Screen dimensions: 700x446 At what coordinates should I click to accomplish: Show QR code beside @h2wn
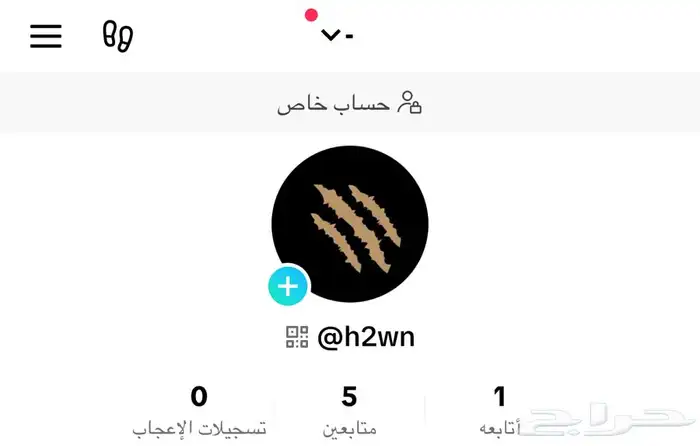pos(297,338)
